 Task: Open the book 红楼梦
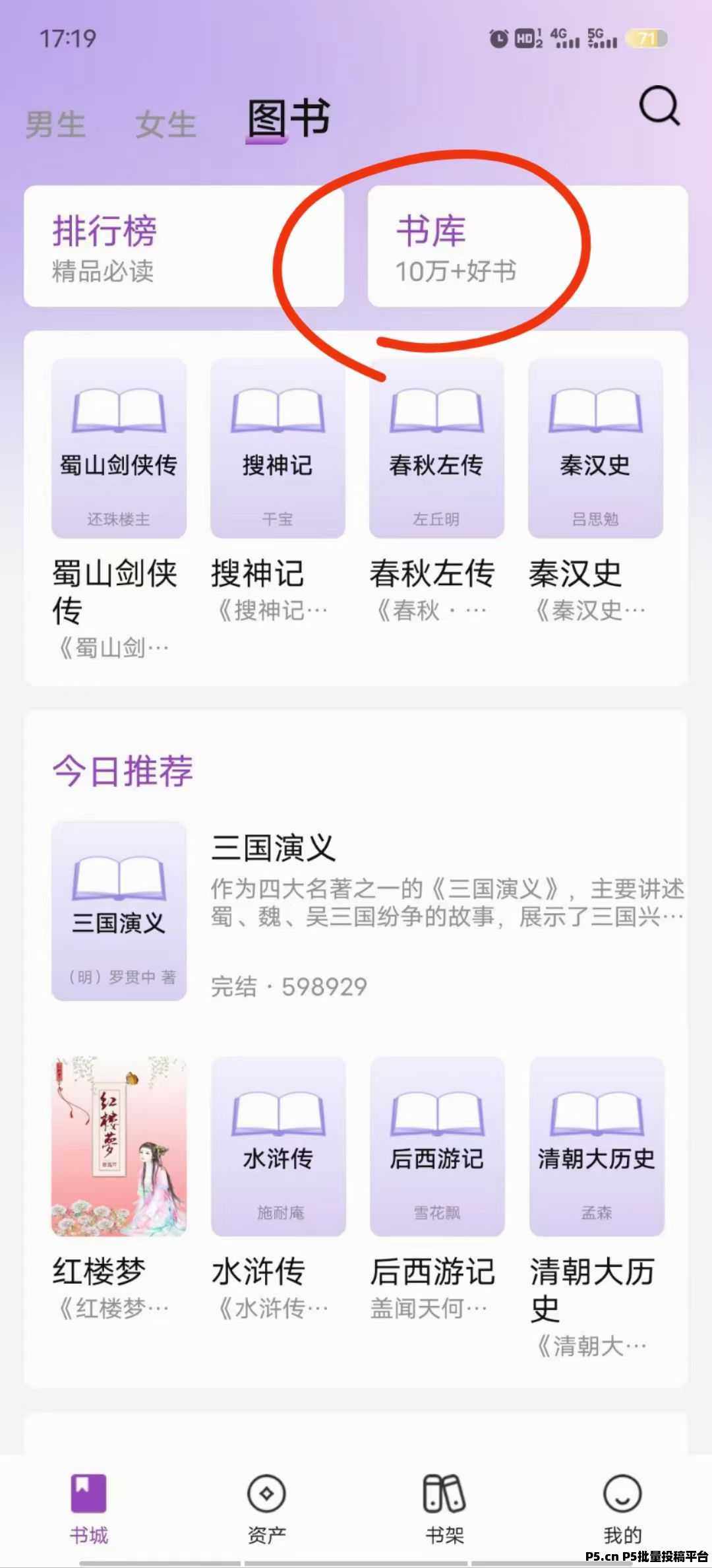point(119,1146)
